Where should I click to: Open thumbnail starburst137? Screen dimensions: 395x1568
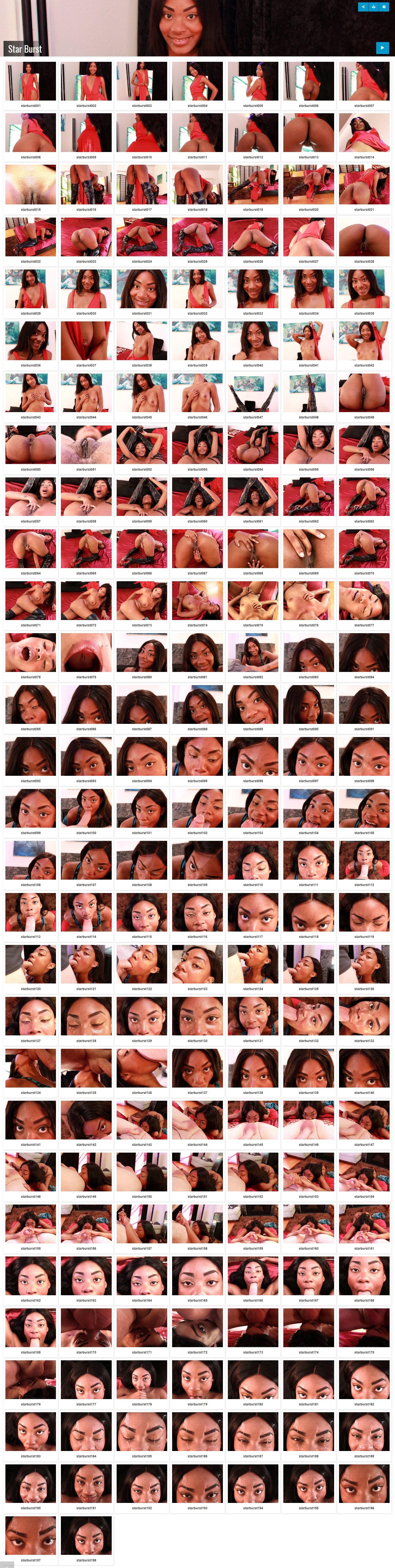click(197, 1068)
